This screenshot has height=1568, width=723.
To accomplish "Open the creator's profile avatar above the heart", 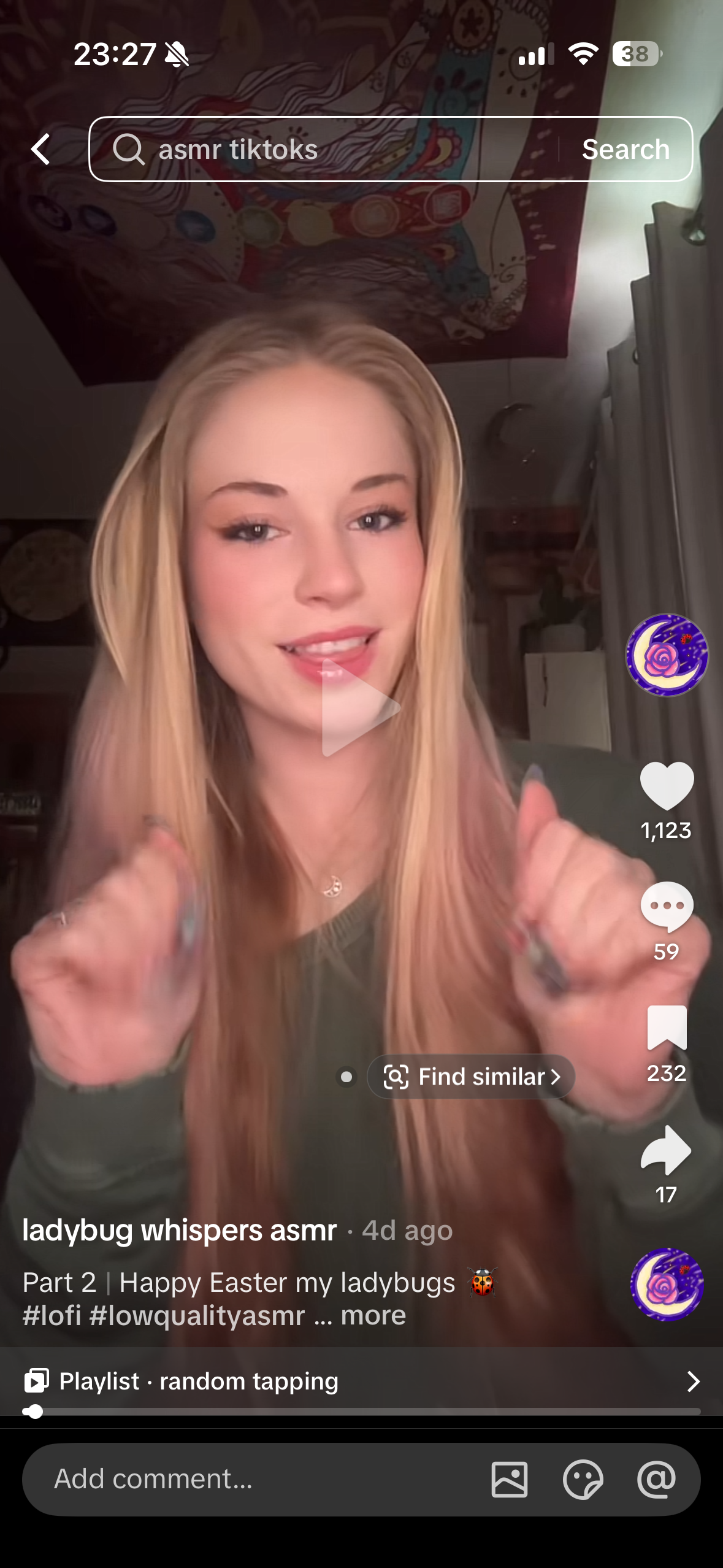I will [x=666, y=655].
